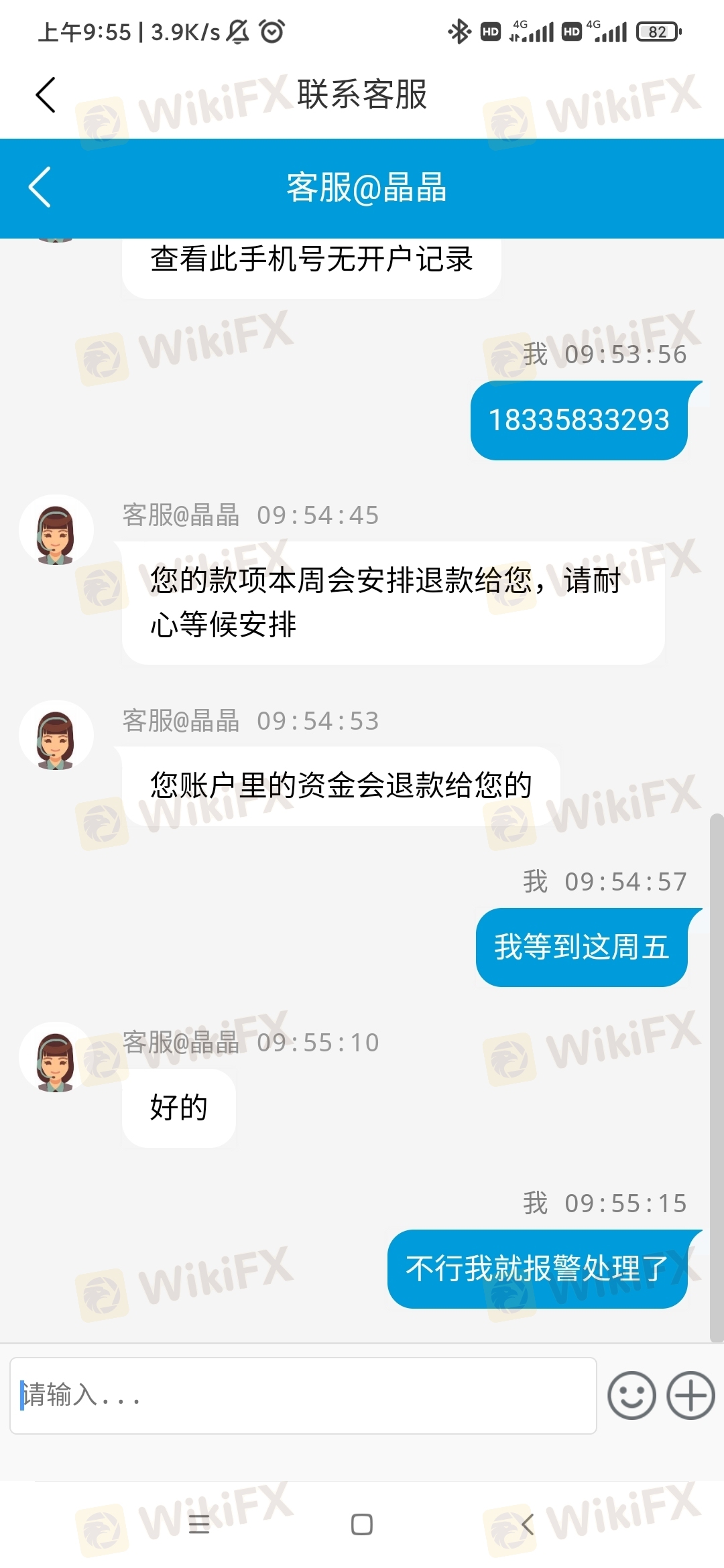Open the system recent apps menu
The width and height of the screenshot is (724, 1568).
(199, 1524)
